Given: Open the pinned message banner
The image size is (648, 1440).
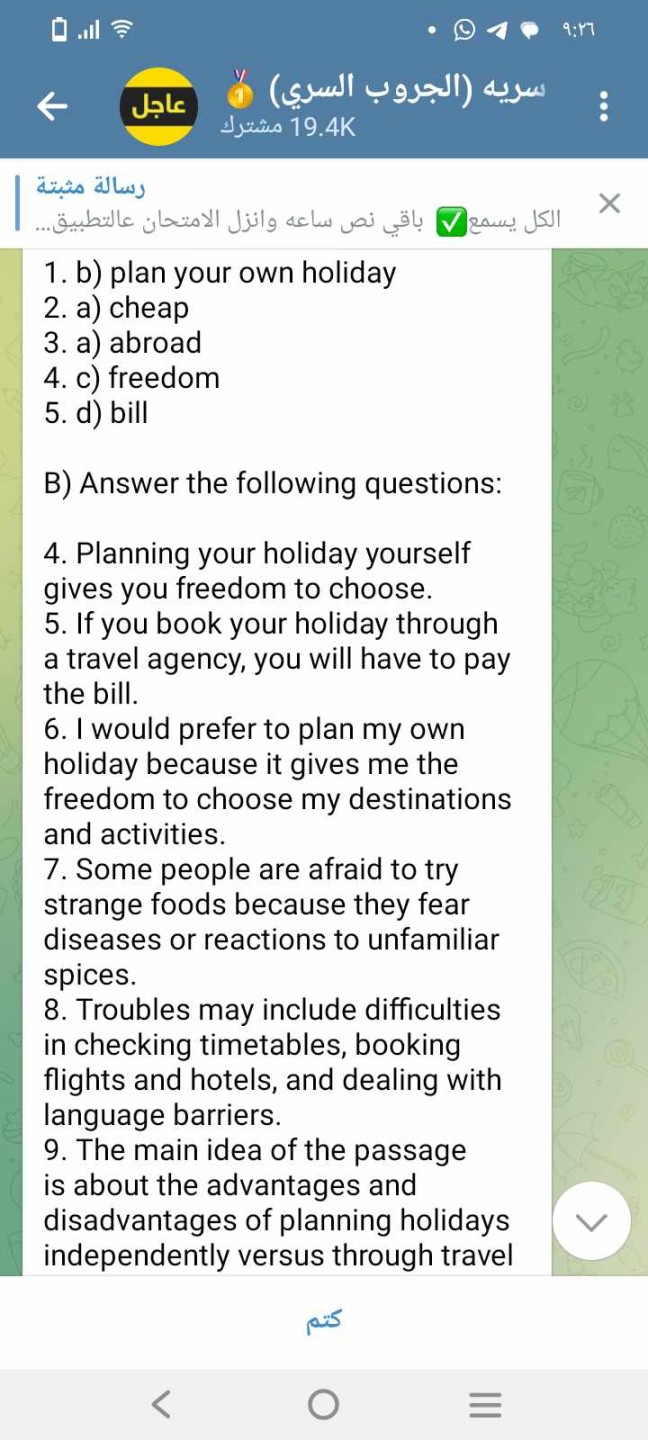Looking at the screenshot, I should point(300,204).
